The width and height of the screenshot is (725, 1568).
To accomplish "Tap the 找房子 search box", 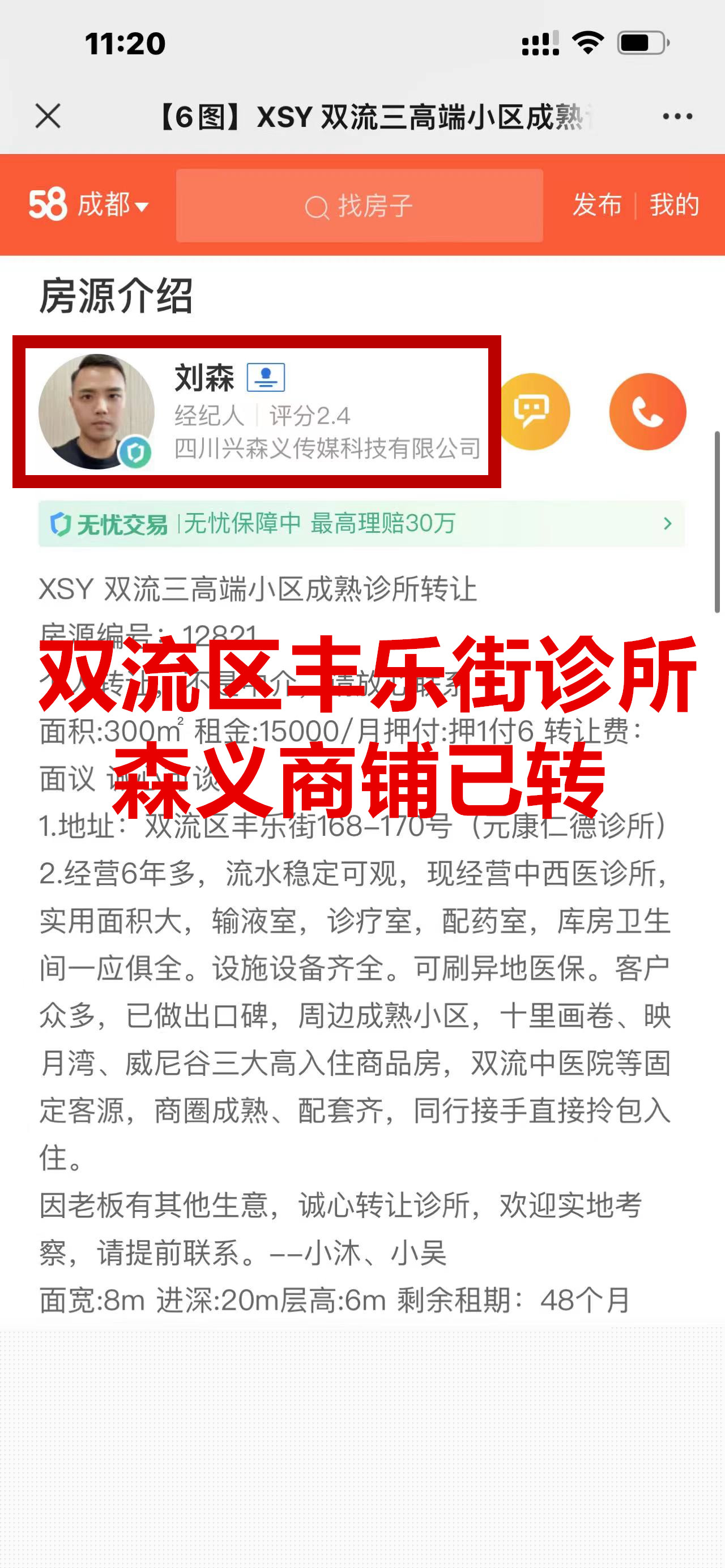I will click(x=359, y=206).
